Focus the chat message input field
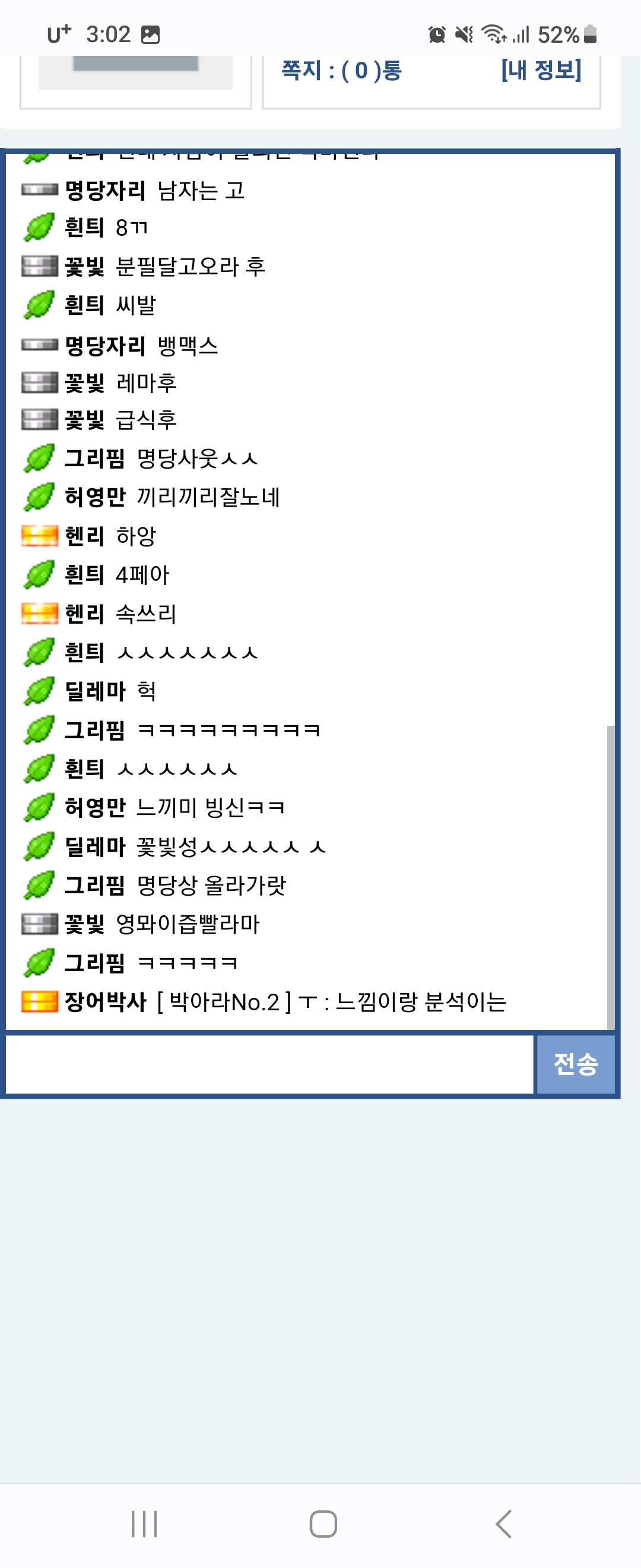 point(269,1064)
